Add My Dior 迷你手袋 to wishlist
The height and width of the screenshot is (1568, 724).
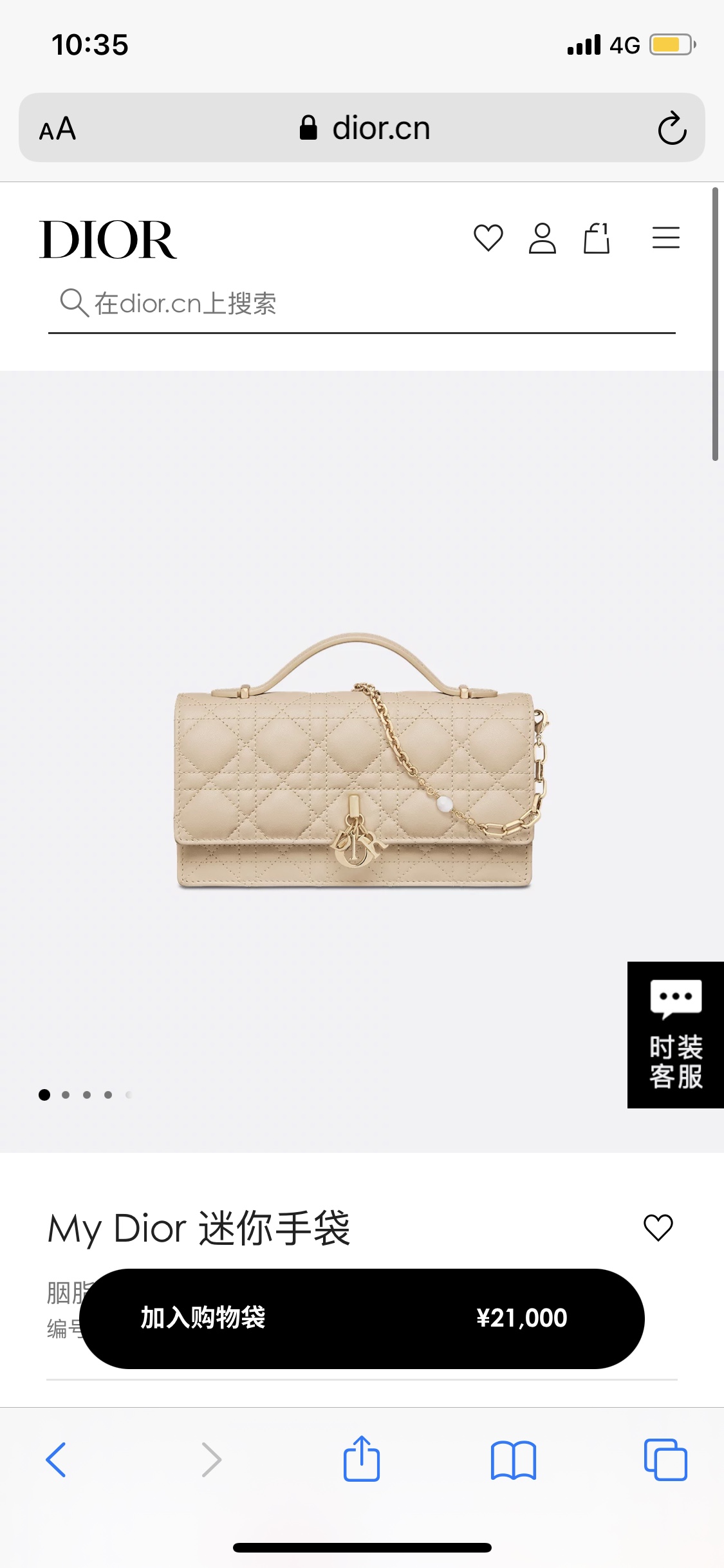tap(658, 1227)
